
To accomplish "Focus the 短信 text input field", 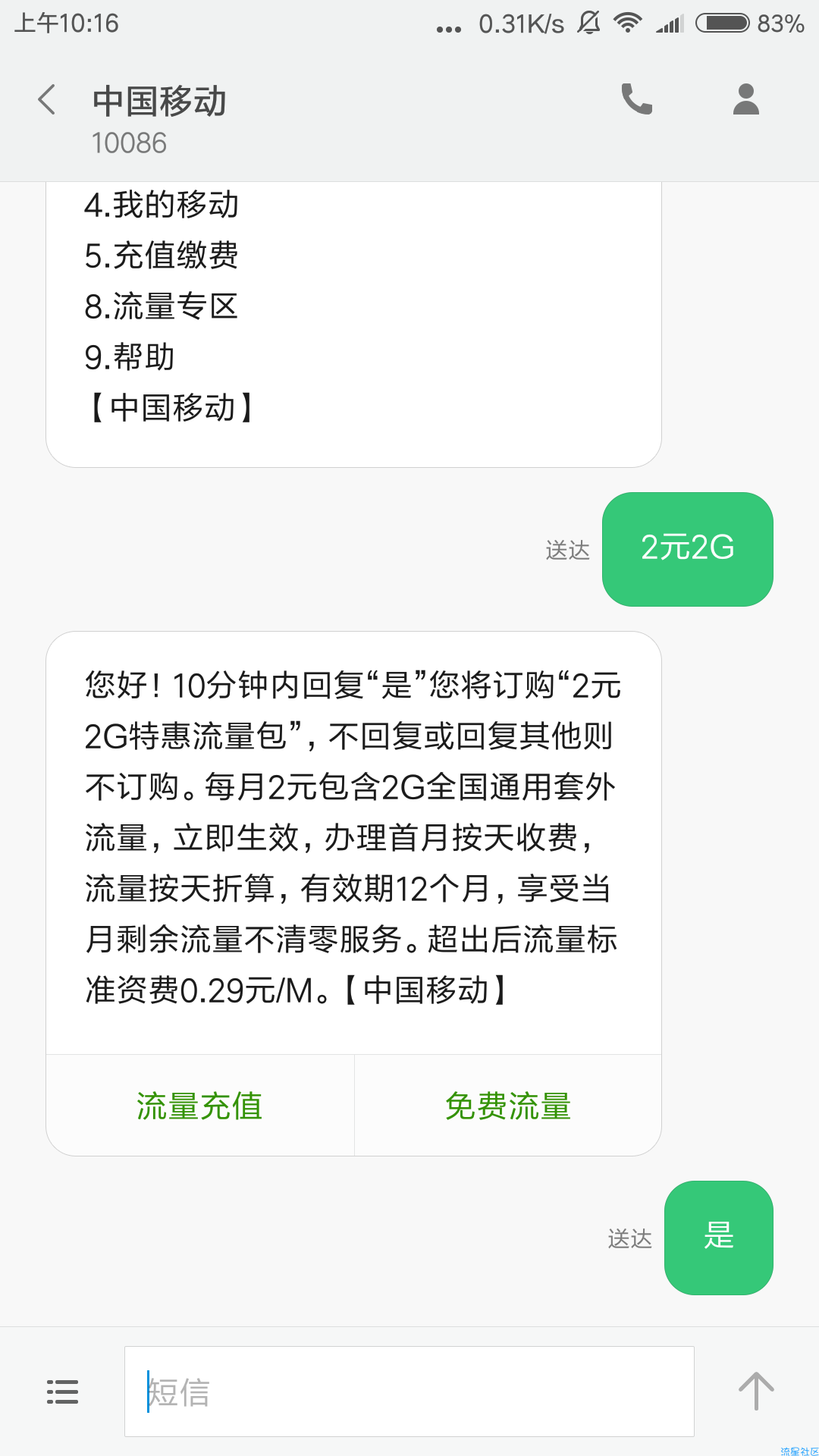I will point(409,1392).
